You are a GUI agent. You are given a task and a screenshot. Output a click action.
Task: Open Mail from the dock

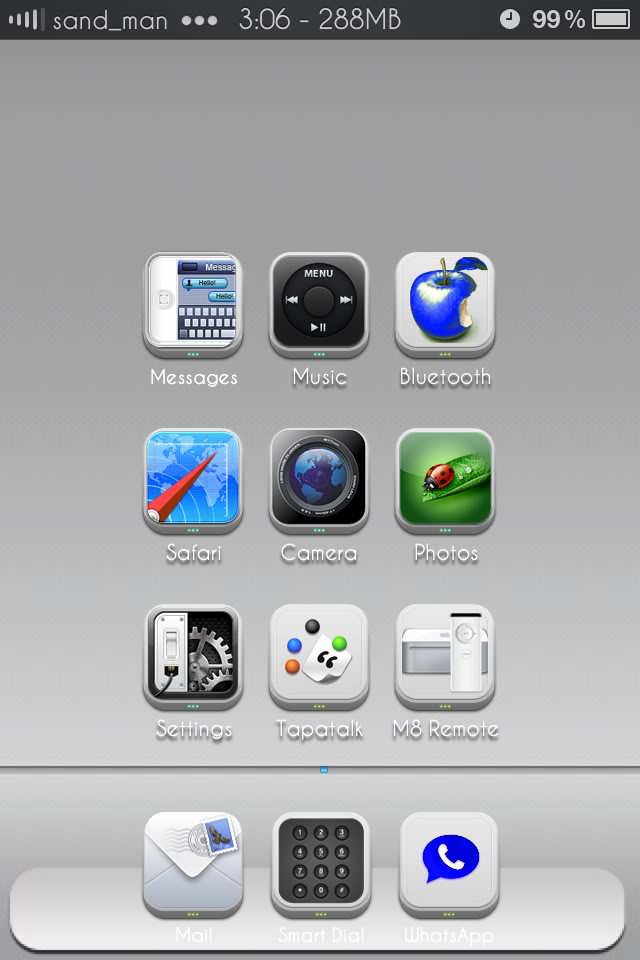pos(193,862)
